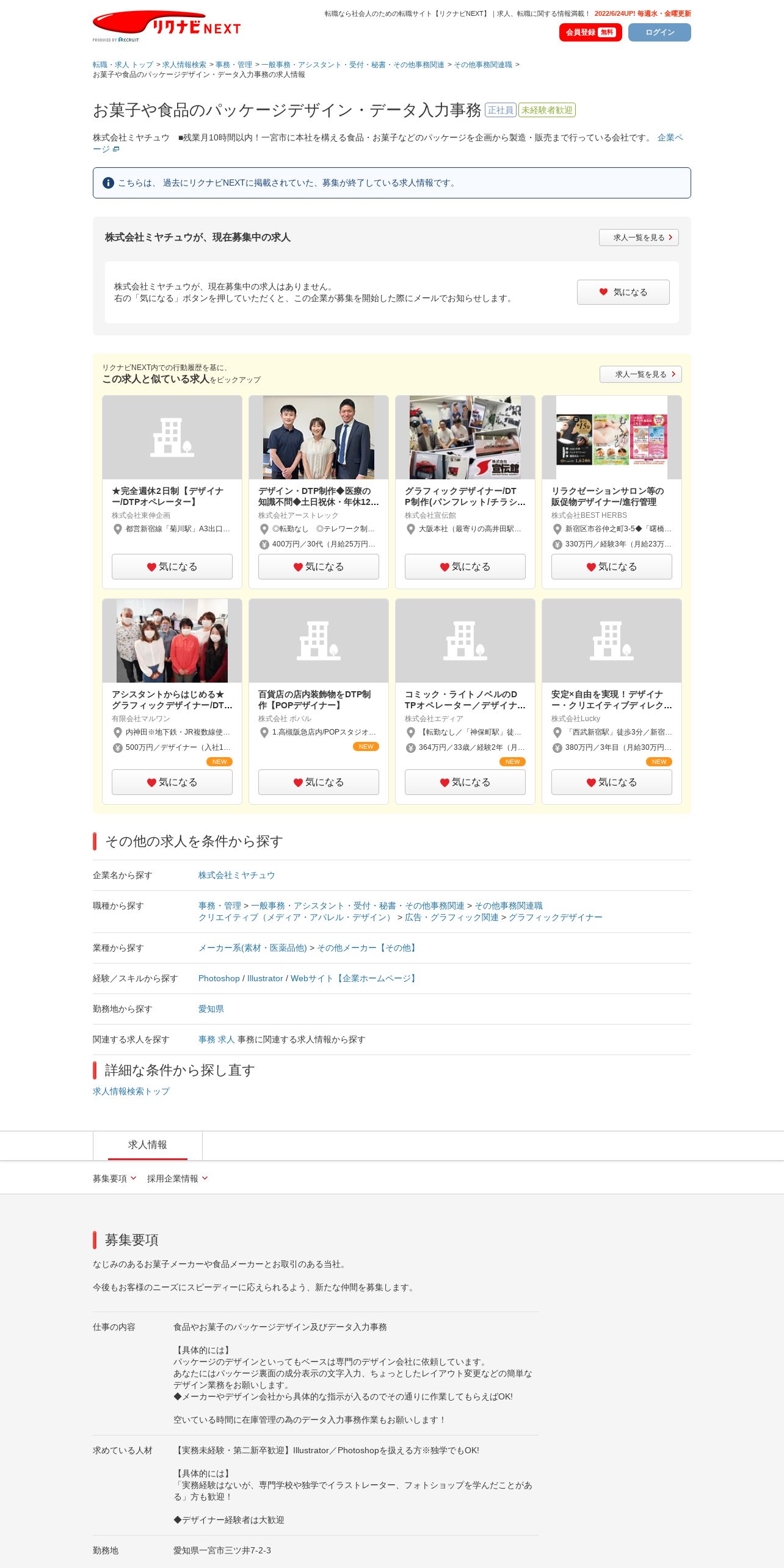Open the 愛知県 location link
Viewport: 784px width, 1568px height.
point(211,1009)
